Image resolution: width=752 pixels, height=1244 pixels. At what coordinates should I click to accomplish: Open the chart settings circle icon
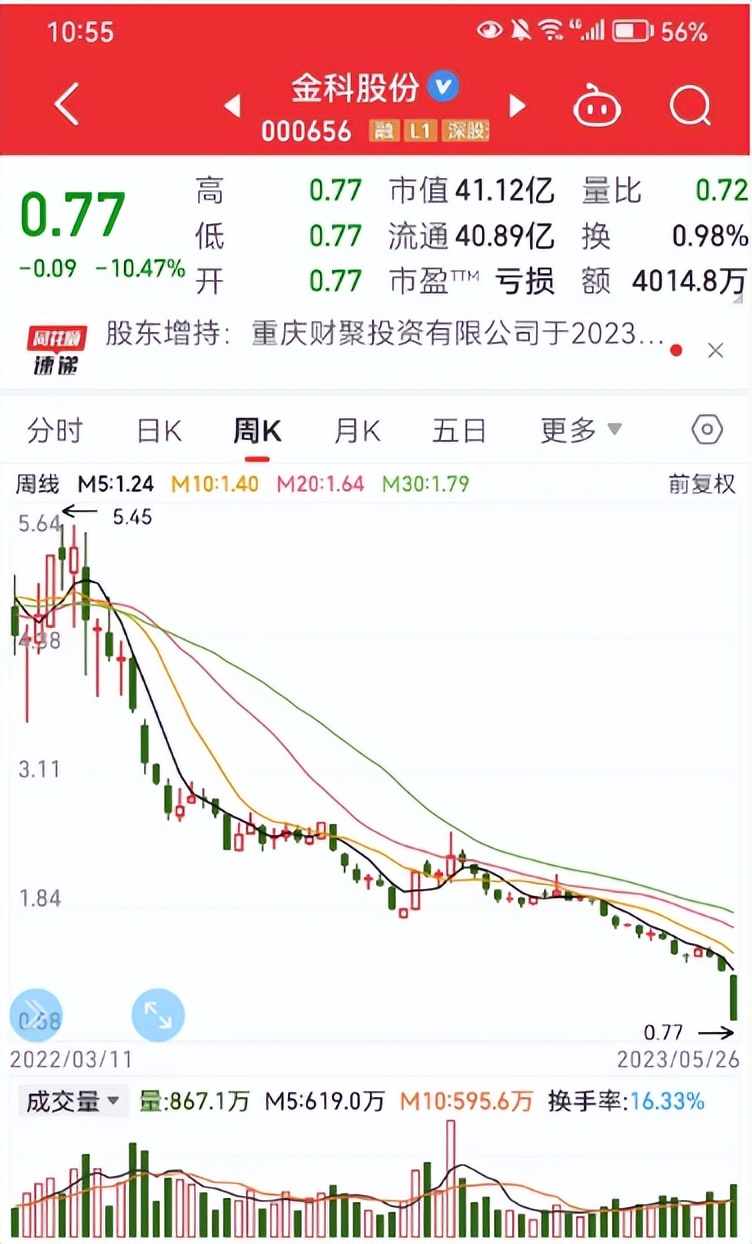(708, 430)
